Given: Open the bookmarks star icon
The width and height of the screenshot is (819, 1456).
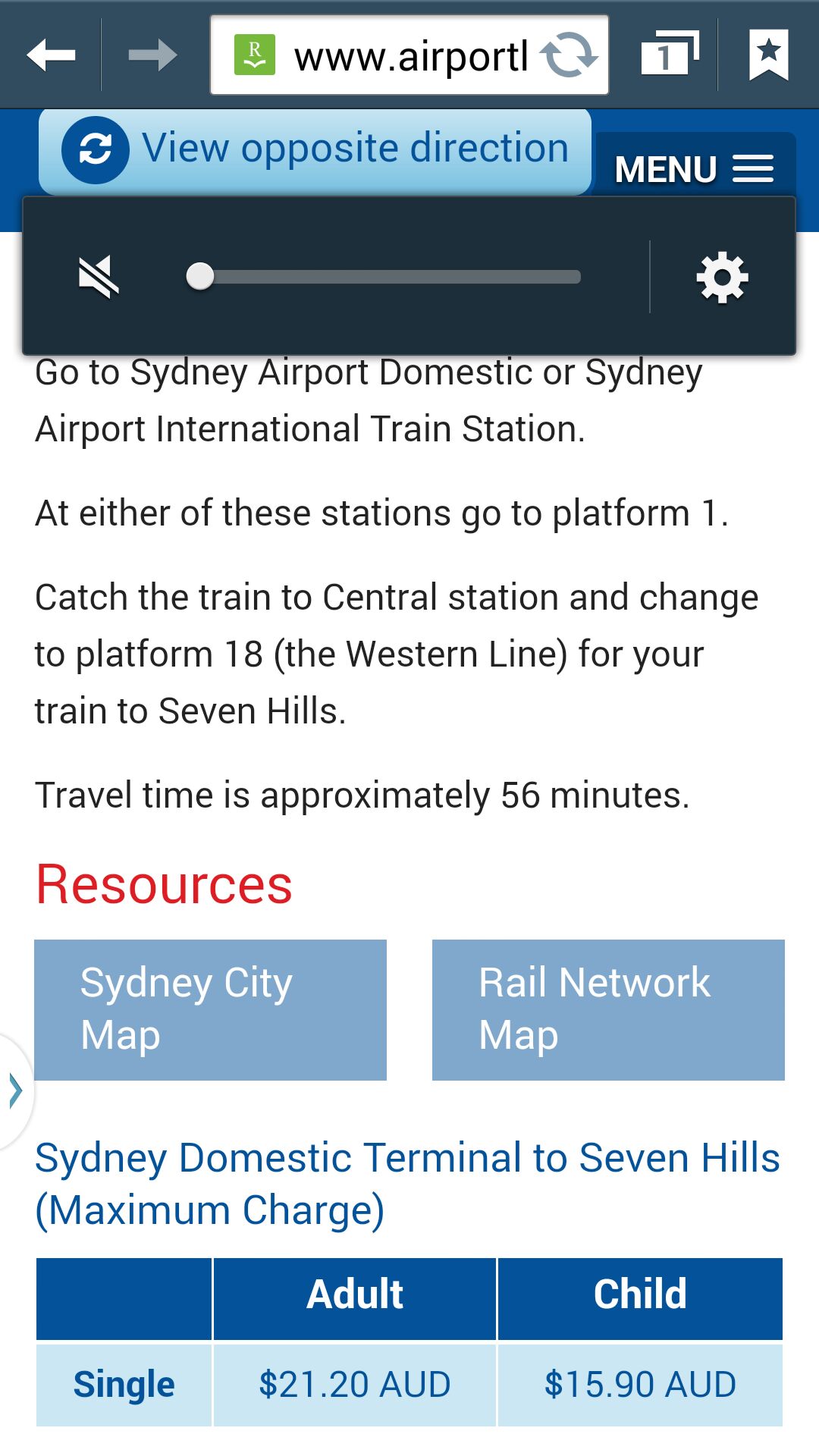Looking at the screenshot, I should click(x=769, y=55).
